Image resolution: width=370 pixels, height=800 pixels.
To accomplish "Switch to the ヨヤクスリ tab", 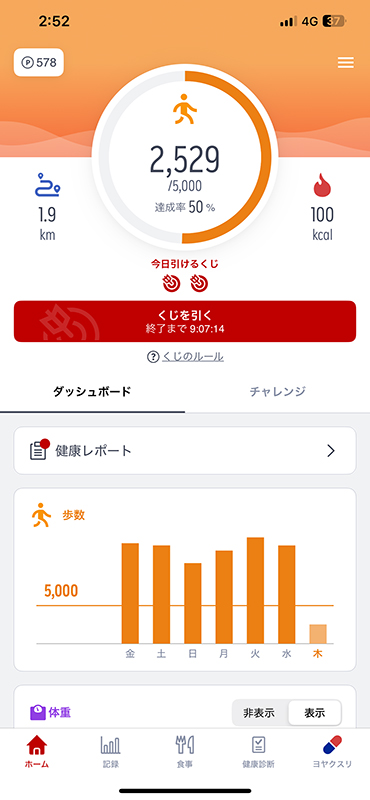I will 332,752.
